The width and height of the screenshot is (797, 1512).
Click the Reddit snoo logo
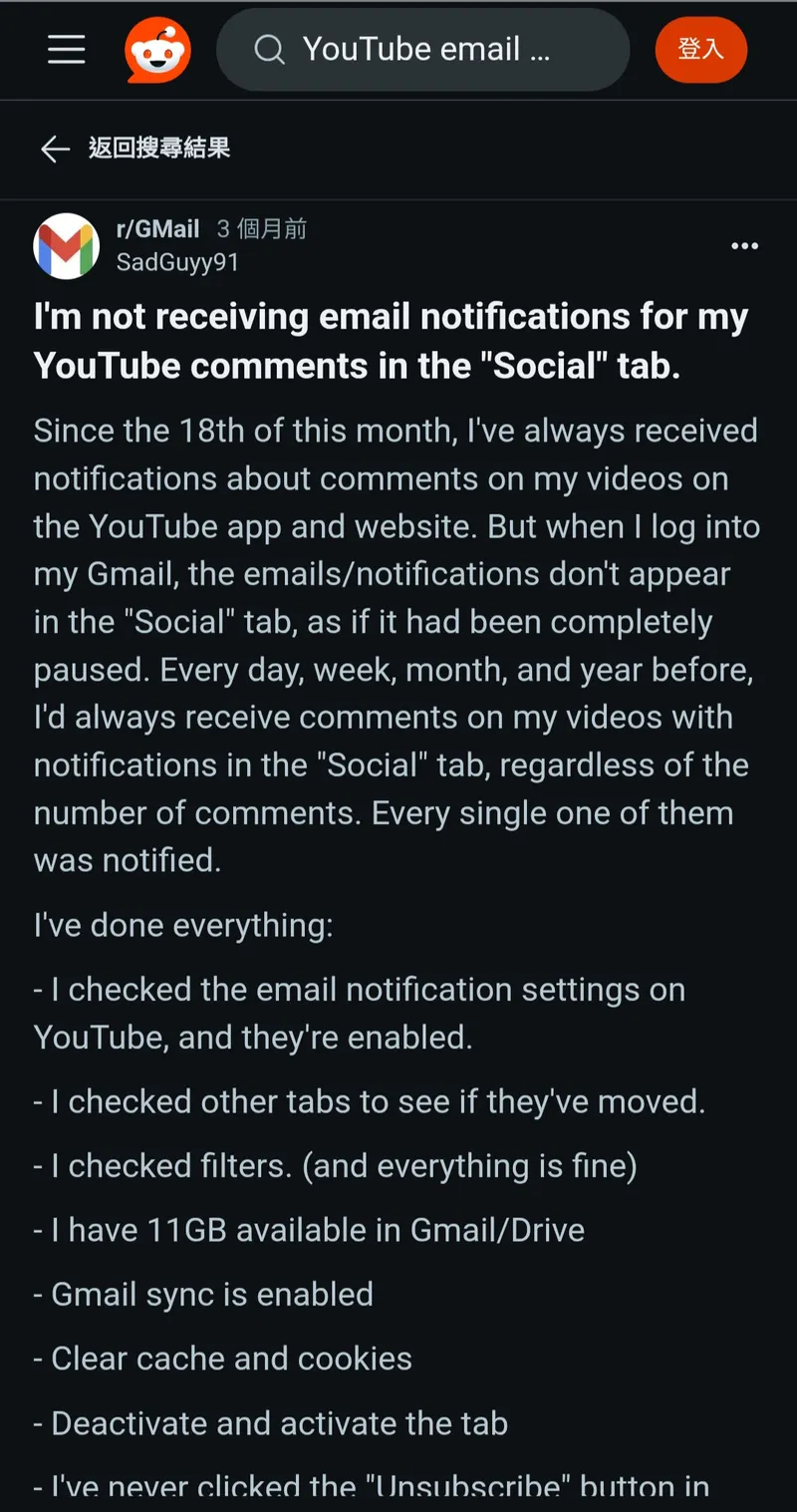point(157,50)
